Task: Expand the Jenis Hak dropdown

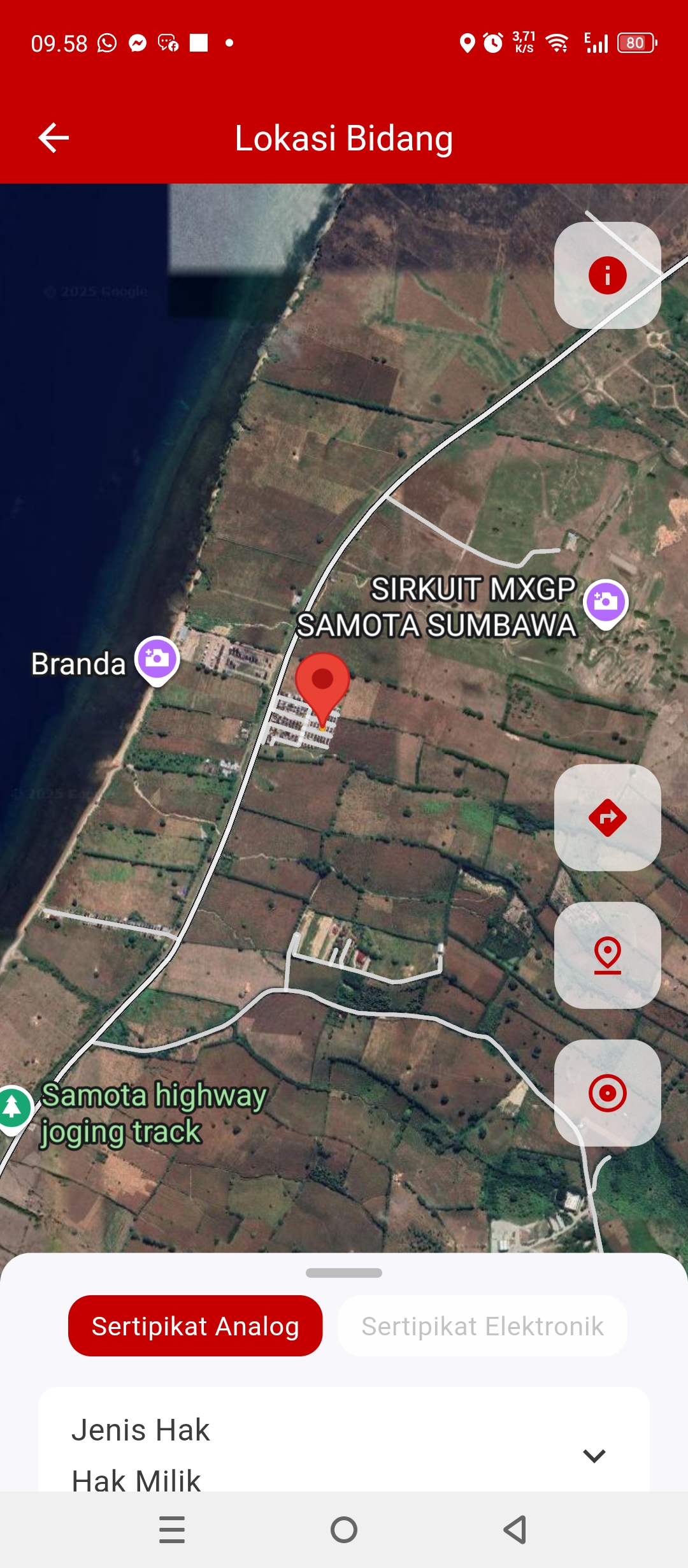Action: pyautogui.click(x=594, y=1456)
